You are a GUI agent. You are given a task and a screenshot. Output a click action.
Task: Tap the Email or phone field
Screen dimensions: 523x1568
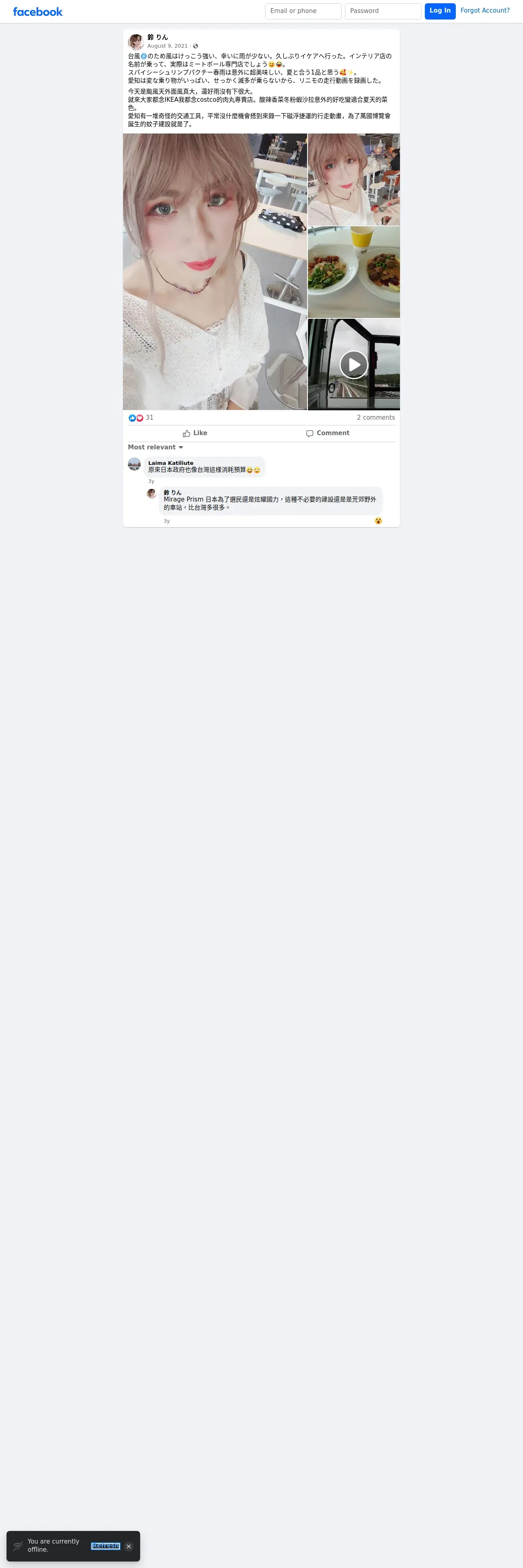[303, 11]
